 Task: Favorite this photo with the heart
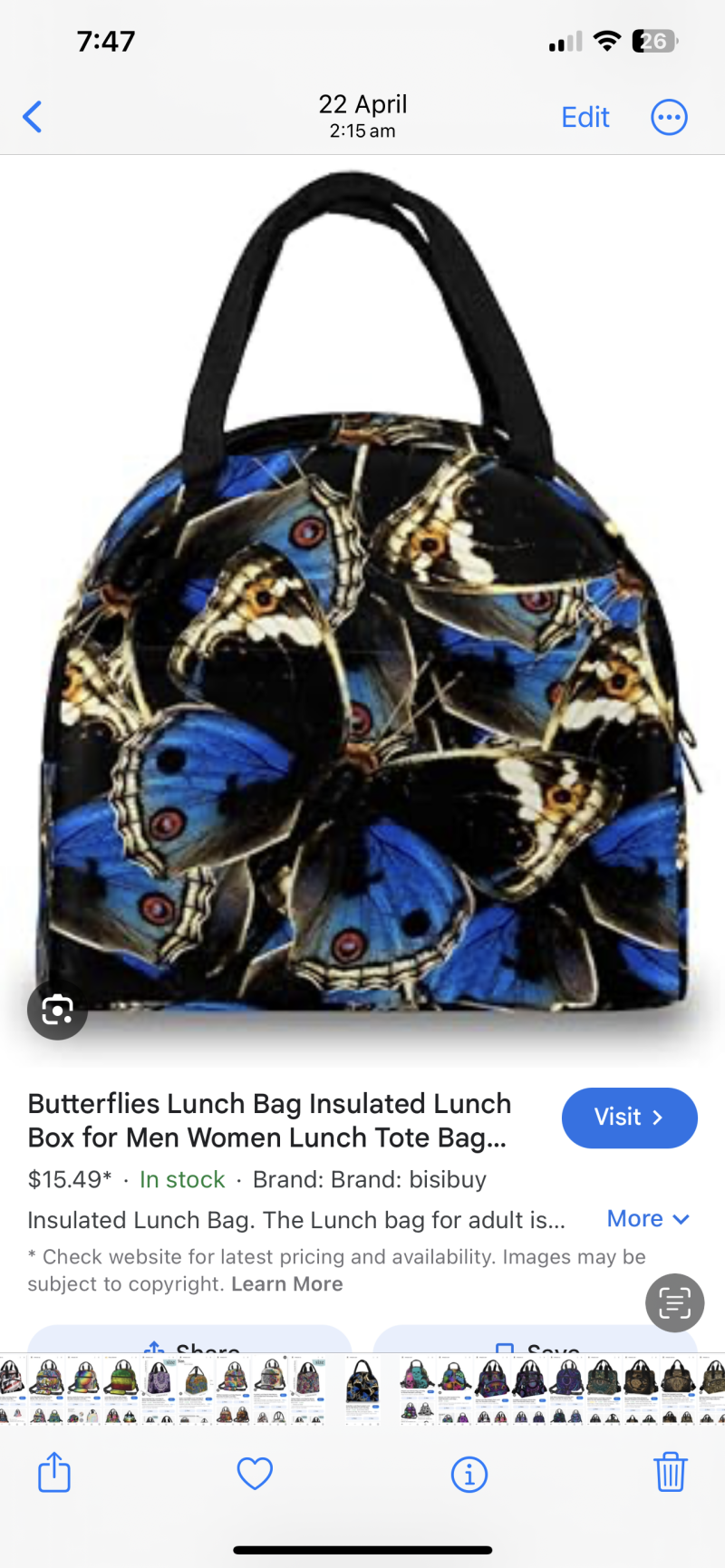point(255,1474)
